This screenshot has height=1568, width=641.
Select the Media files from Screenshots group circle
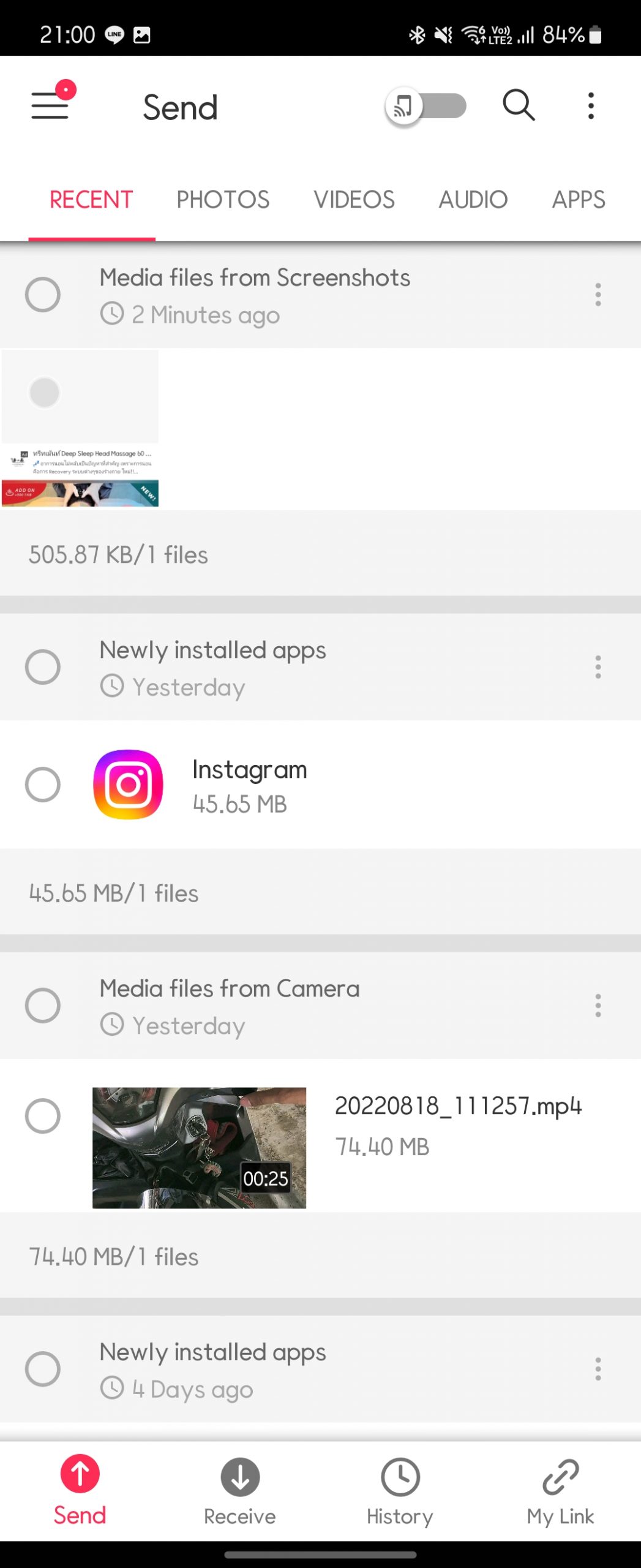click(43, 295)
